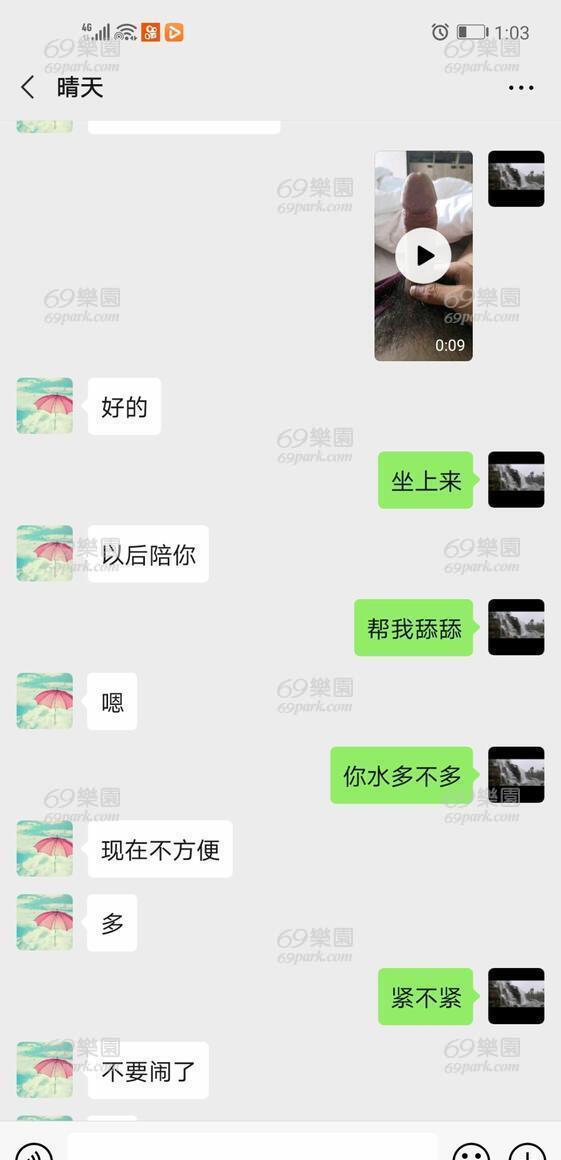Open the plus attachment menu
Viewport: 561px width, 1160px height.
[x=528, y=1153]
